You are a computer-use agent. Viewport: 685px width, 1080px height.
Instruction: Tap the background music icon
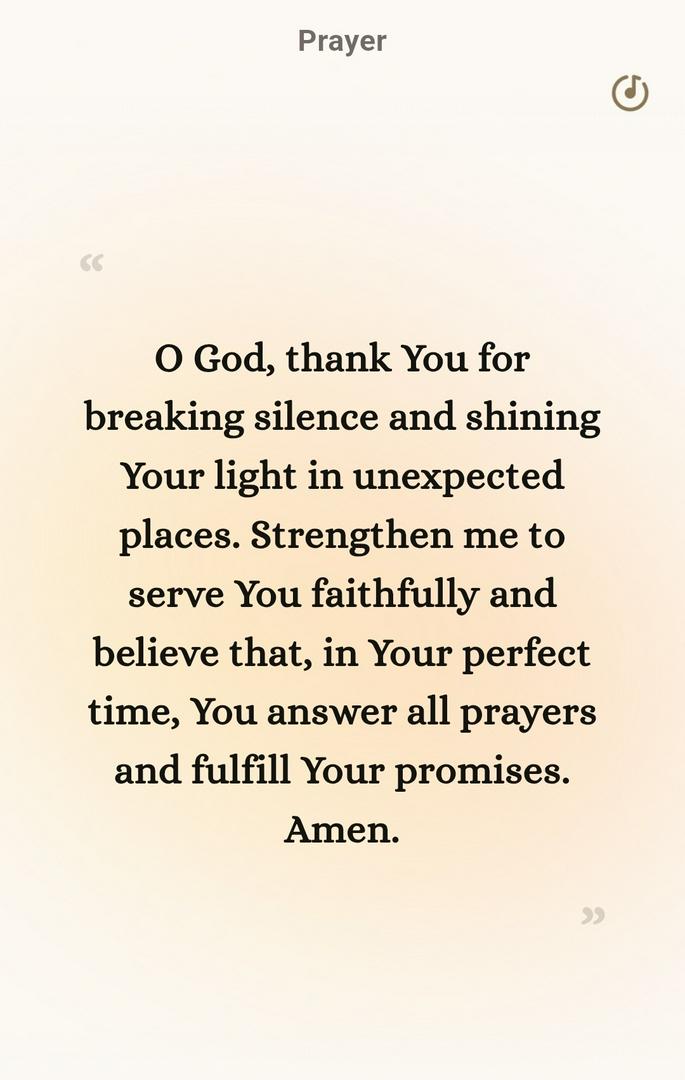click(630, 93)
